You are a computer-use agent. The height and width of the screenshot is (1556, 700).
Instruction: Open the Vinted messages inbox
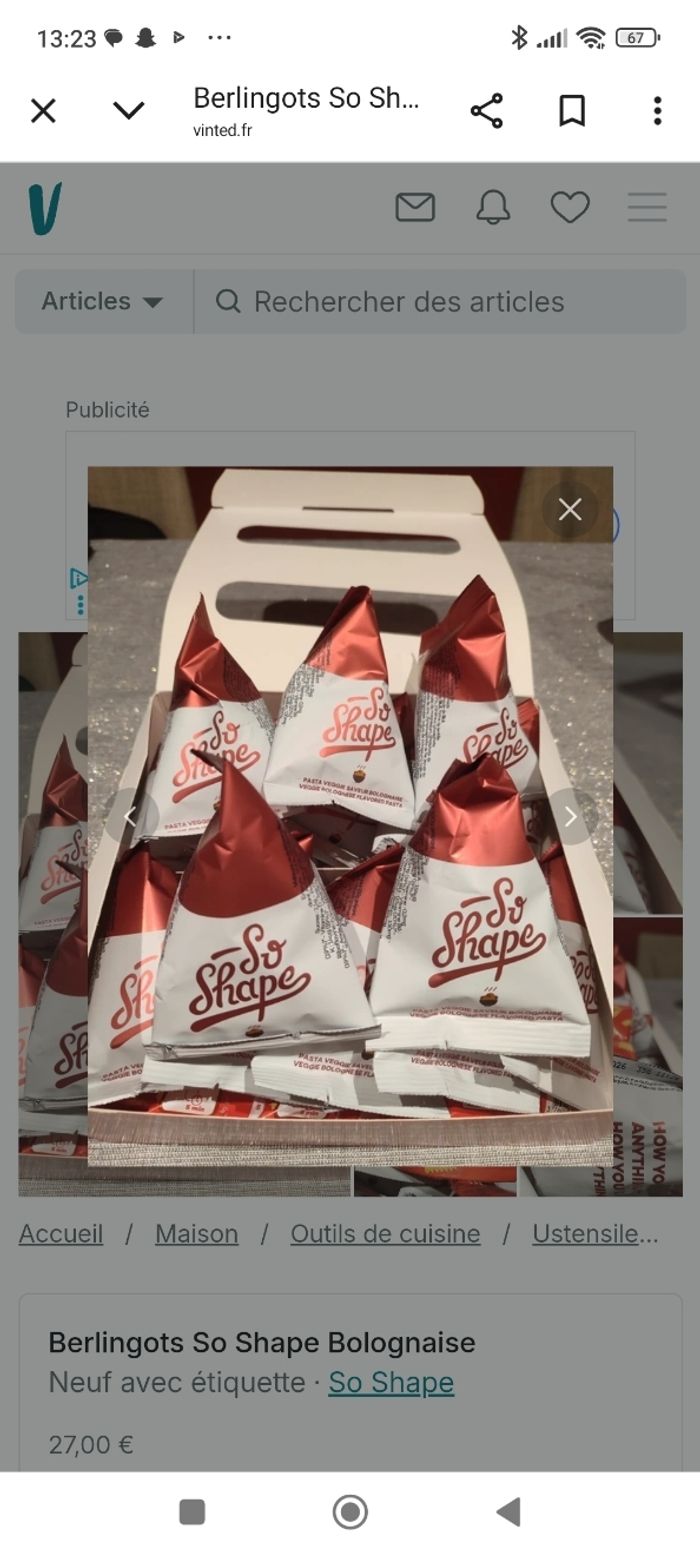click(415, 207)
